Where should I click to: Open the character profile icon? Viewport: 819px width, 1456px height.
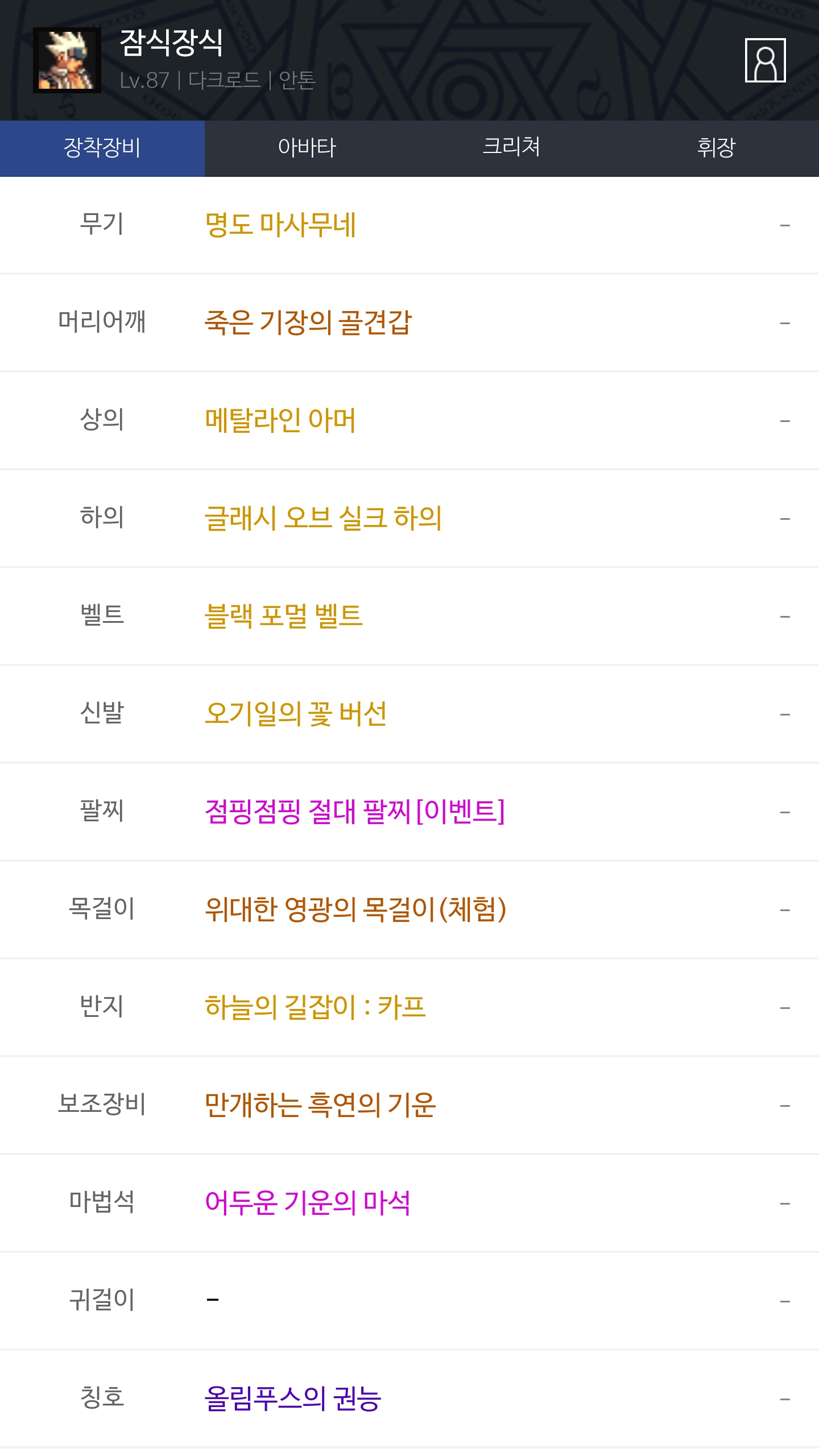coord(765,60)
